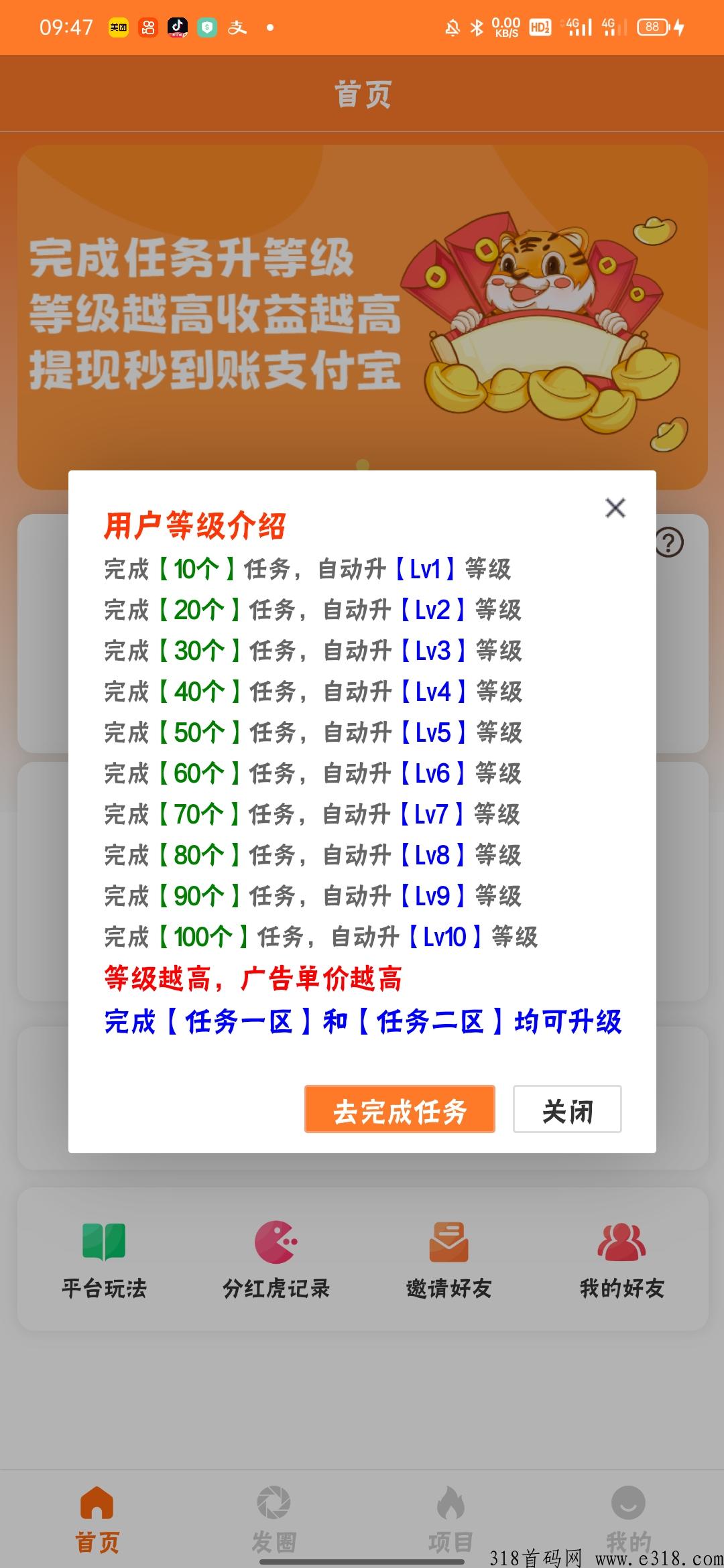Open 平台玩法 guide

pyautogui.click(x=104, y=1260)
